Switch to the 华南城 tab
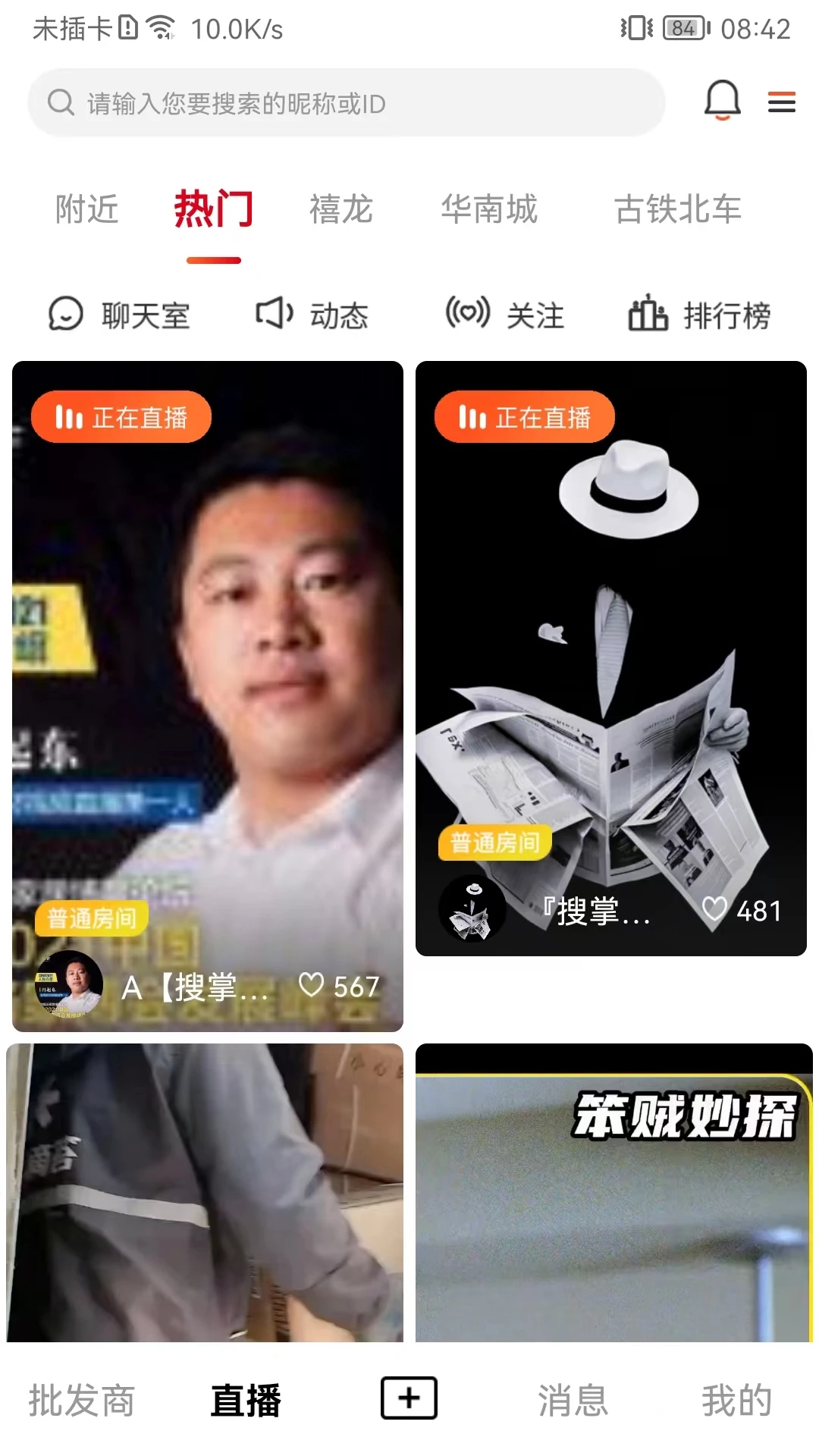 coord(491,210)
